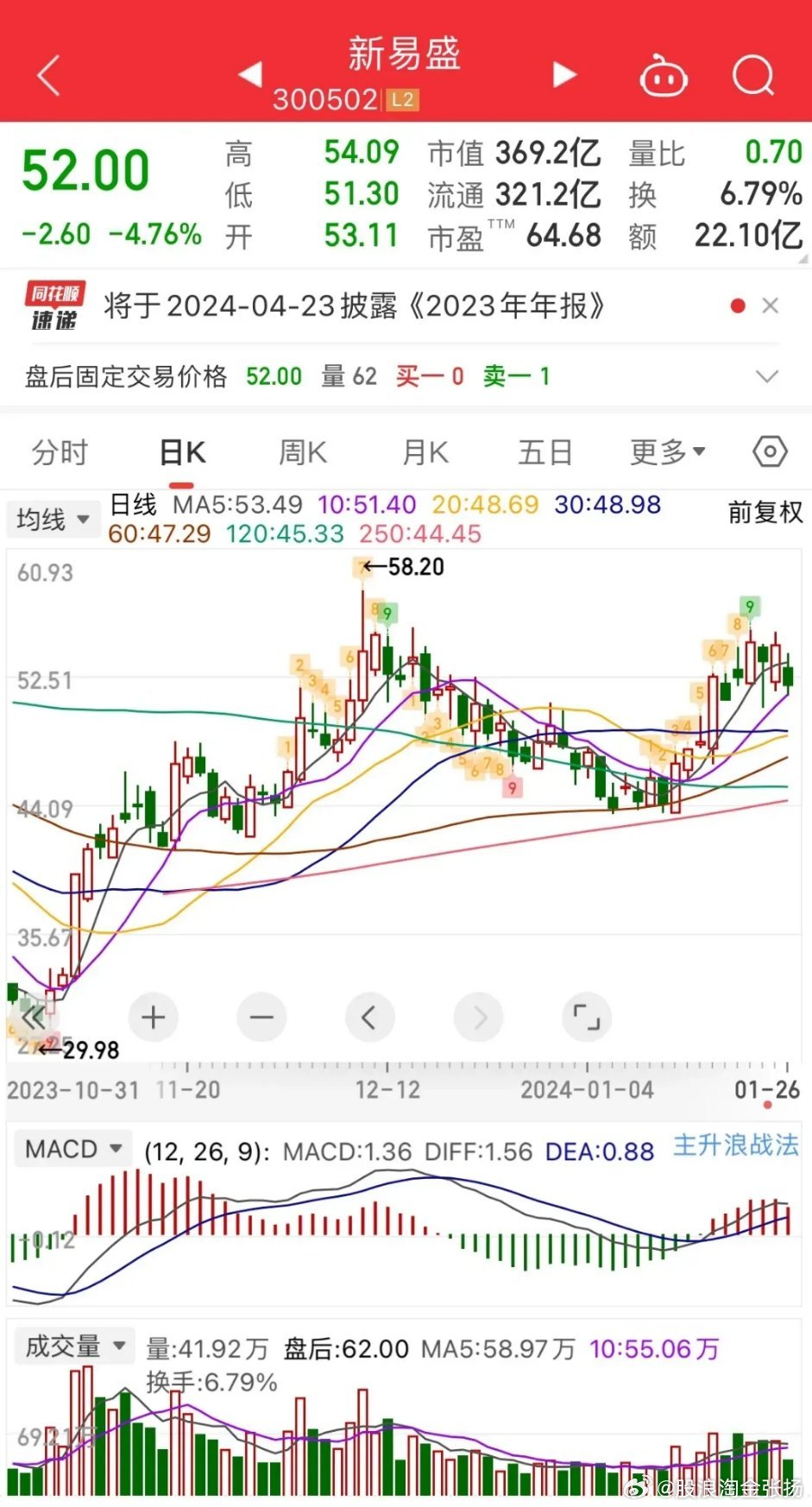812x1507 pixels.
Task: Open chart settings via the gear icon
Action: click(769, 451)
